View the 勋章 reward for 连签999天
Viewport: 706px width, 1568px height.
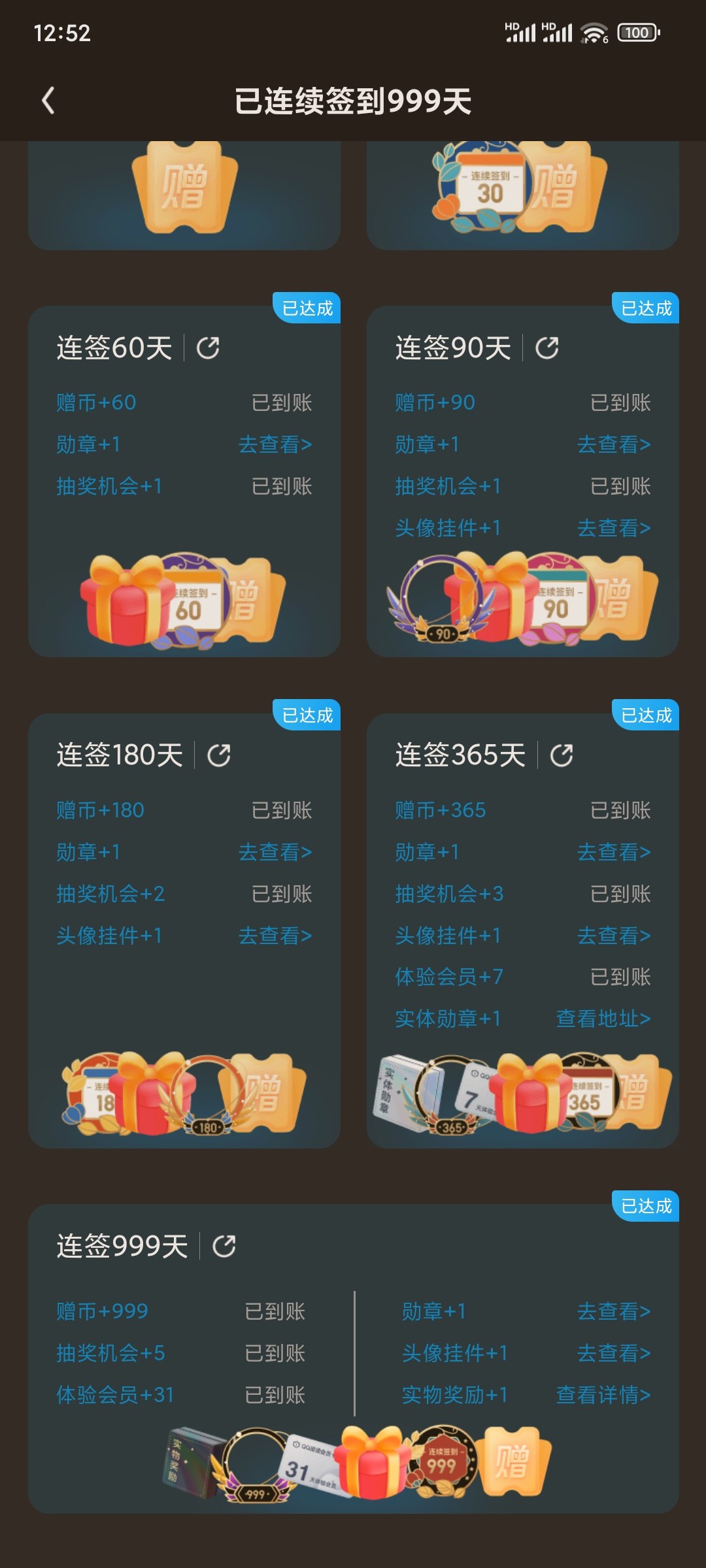614,1311
